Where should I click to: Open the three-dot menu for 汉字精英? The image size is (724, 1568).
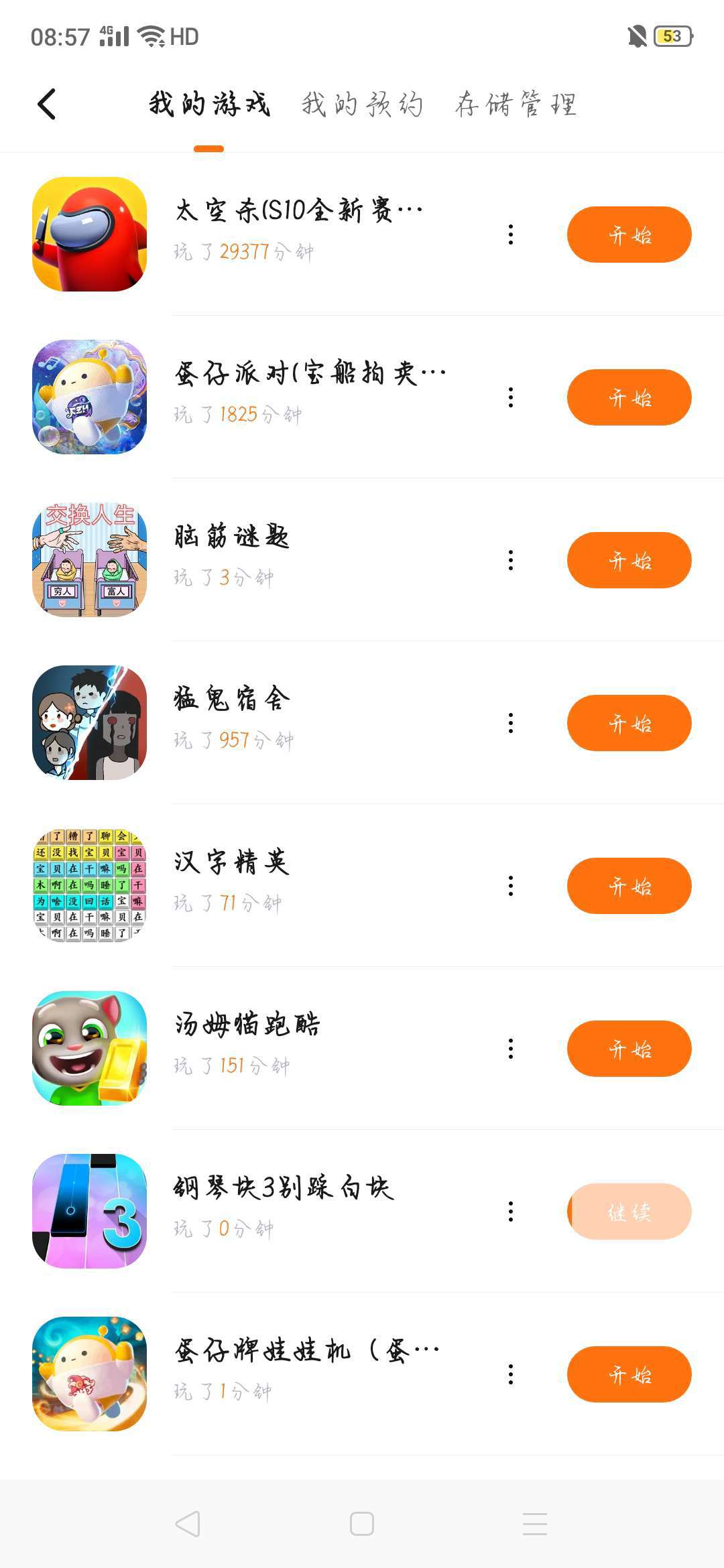pyautogui.click(x=511, y=886)
